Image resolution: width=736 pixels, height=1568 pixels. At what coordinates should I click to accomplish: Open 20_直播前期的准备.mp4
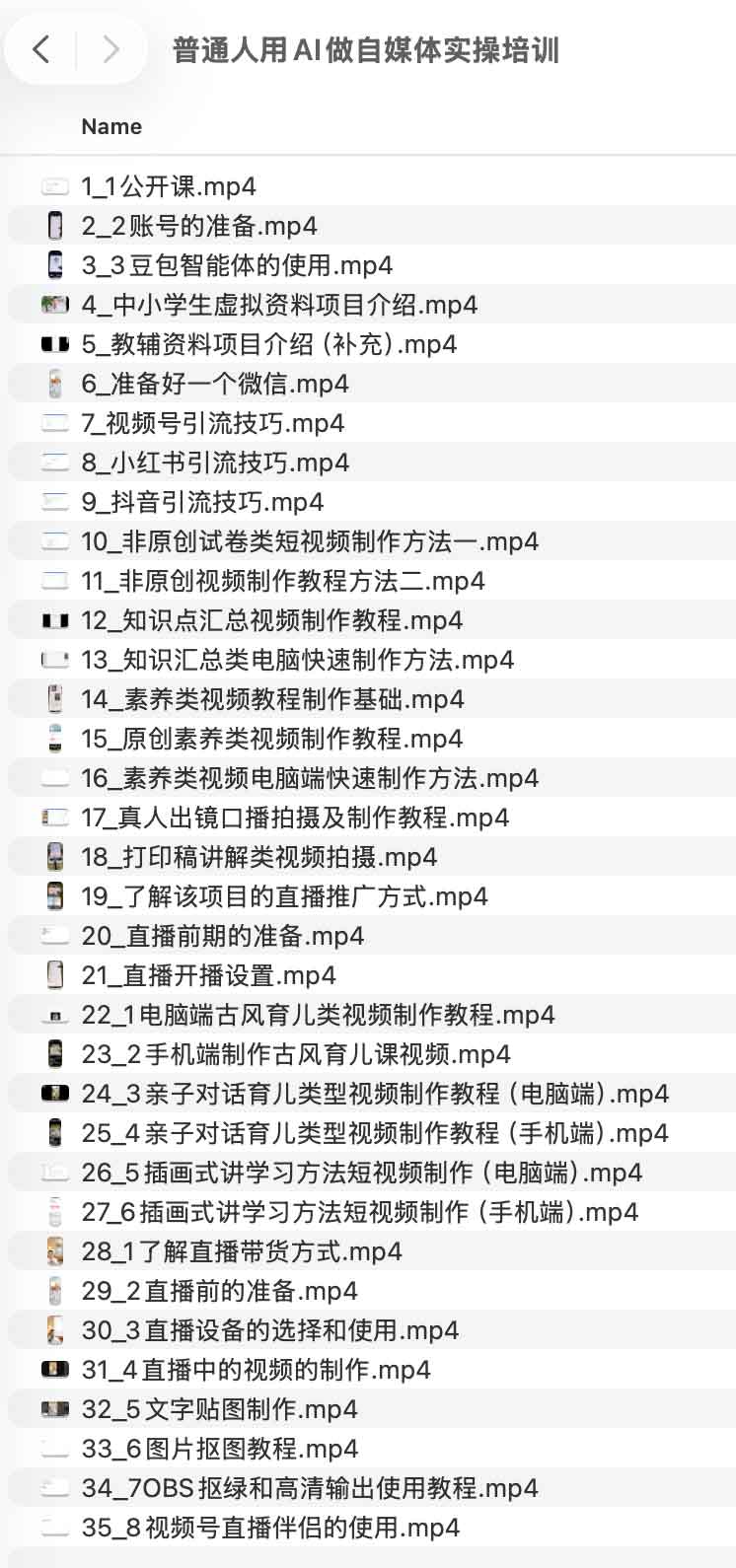coord(222,936)
